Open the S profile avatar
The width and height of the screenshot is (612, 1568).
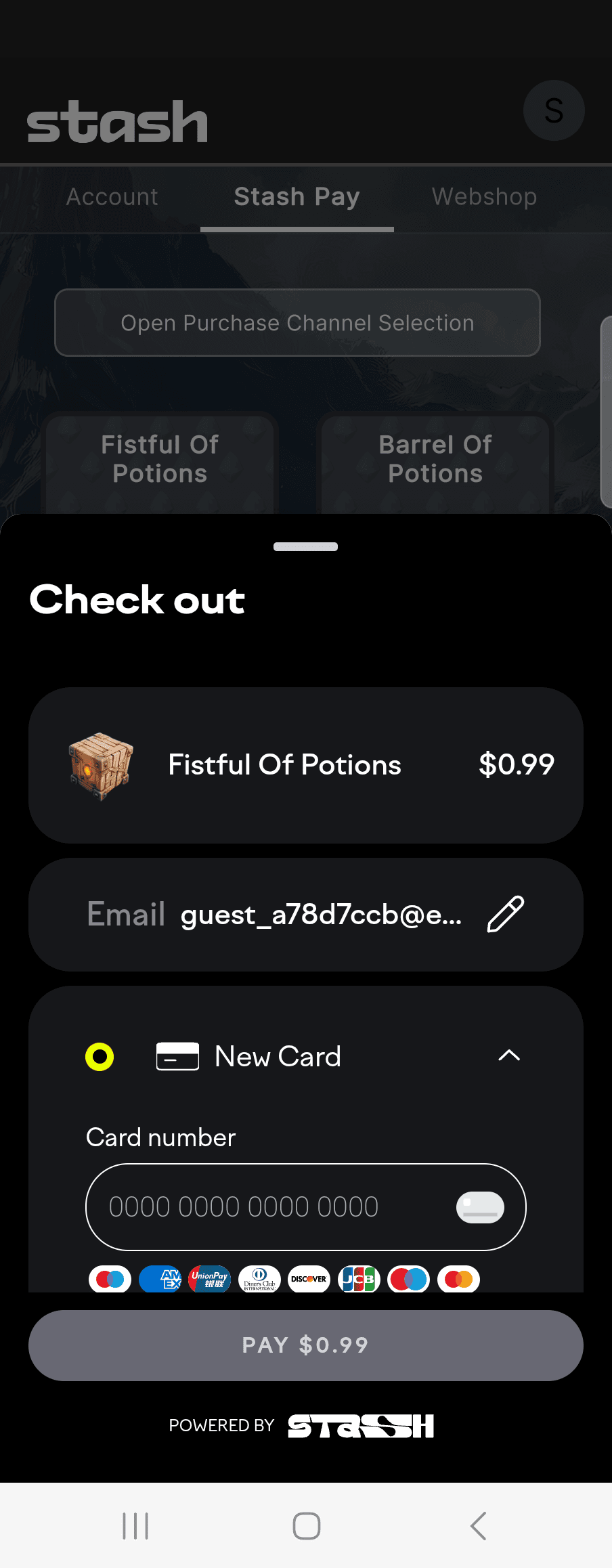coord(554,110)
